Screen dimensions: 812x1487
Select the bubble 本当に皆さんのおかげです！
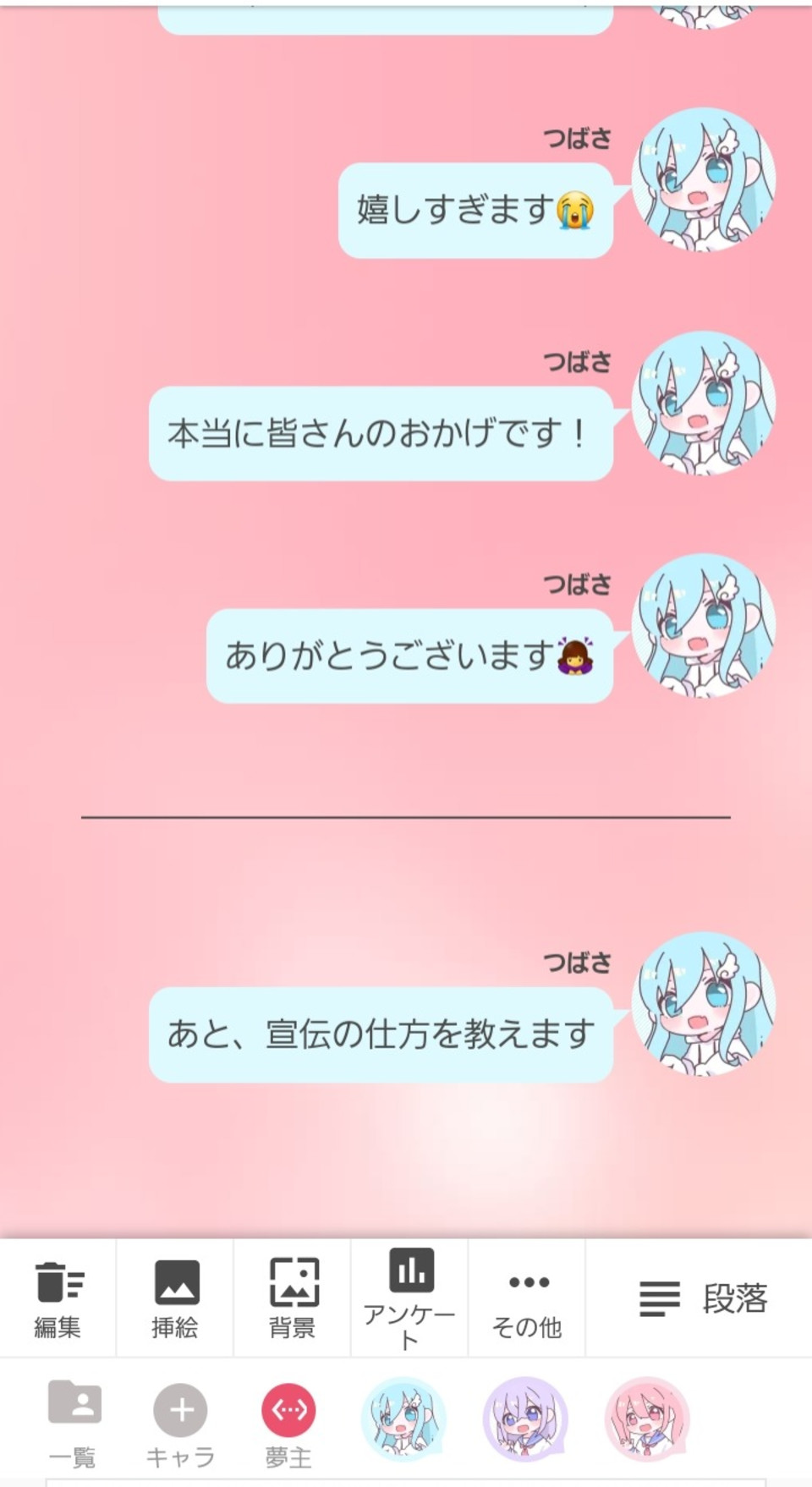click(x=381, y=434)
